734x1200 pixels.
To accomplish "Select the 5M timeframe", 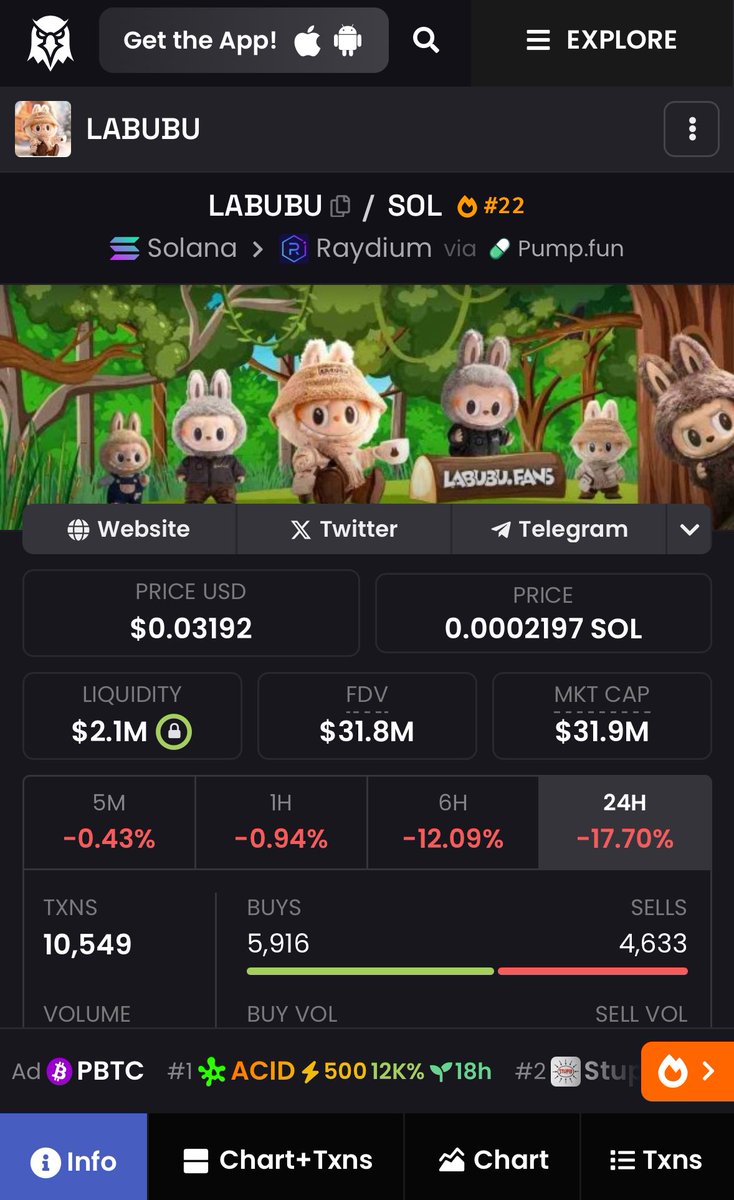I will 109,822.
